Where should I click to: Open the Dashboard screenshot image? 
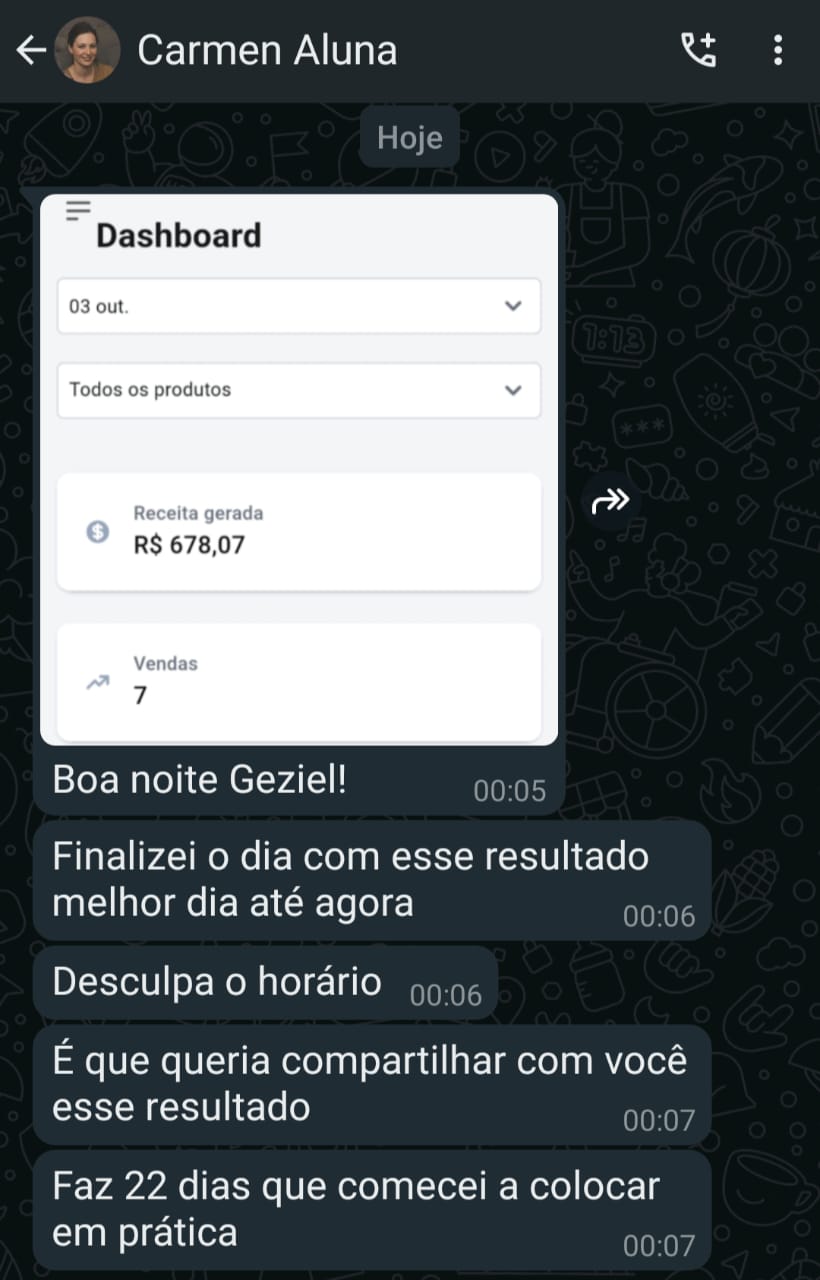coord(299,468)
